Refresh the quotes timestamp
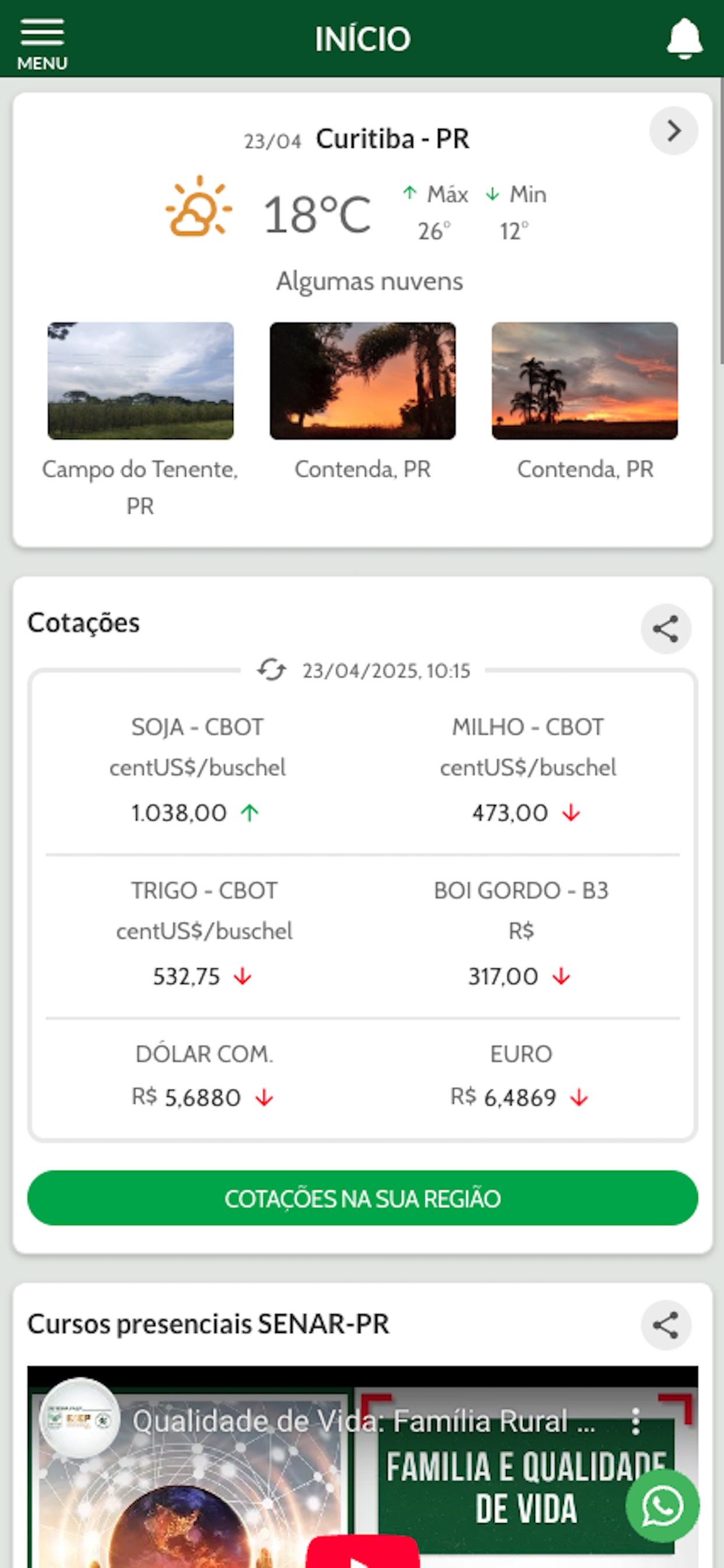The width and height of the screenshot is (724, 1568). [x=270, y=670]
